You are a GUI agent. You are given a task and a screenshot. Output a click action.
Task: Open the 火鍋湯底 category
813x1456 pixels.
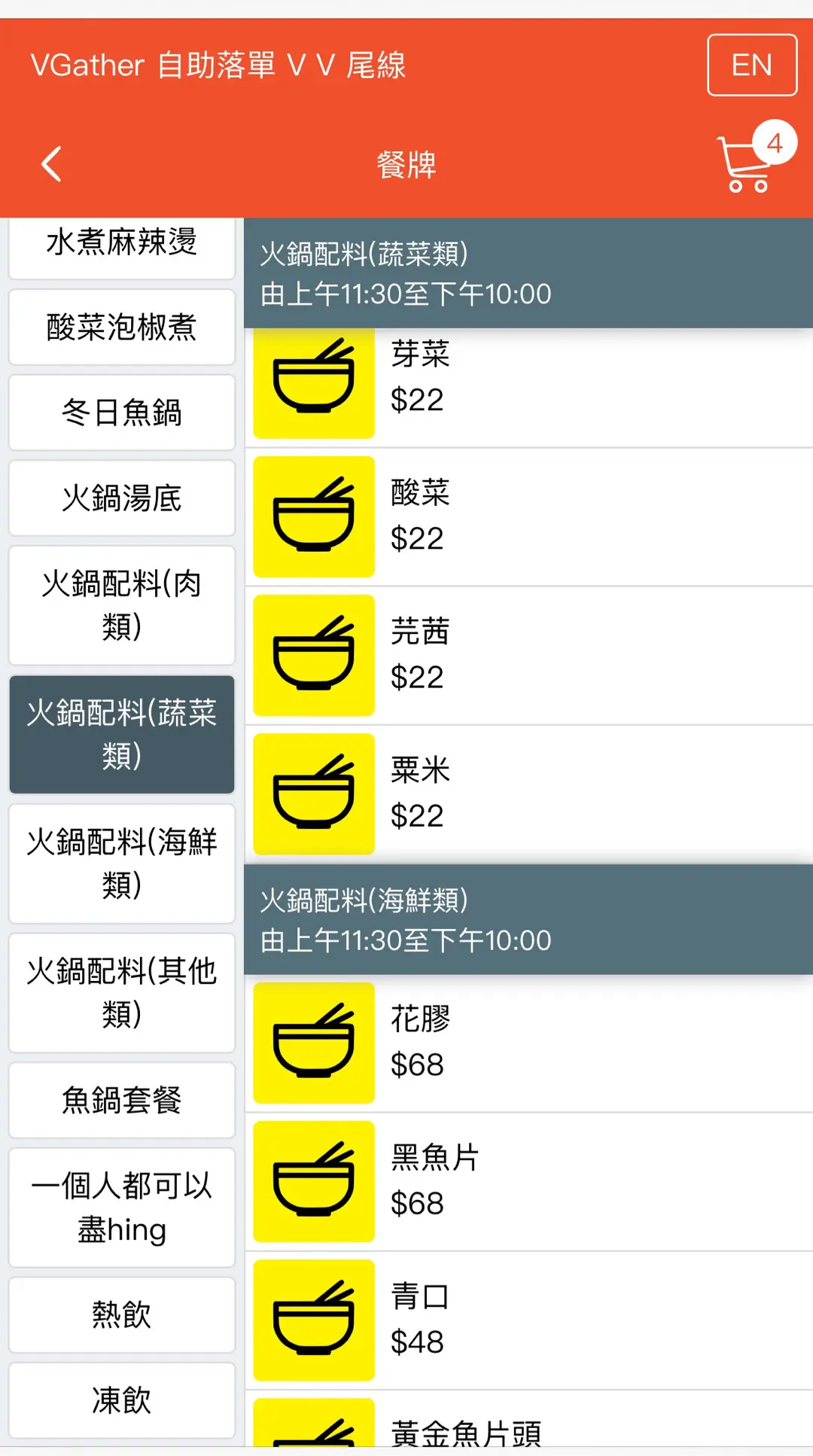coord(122,498)
